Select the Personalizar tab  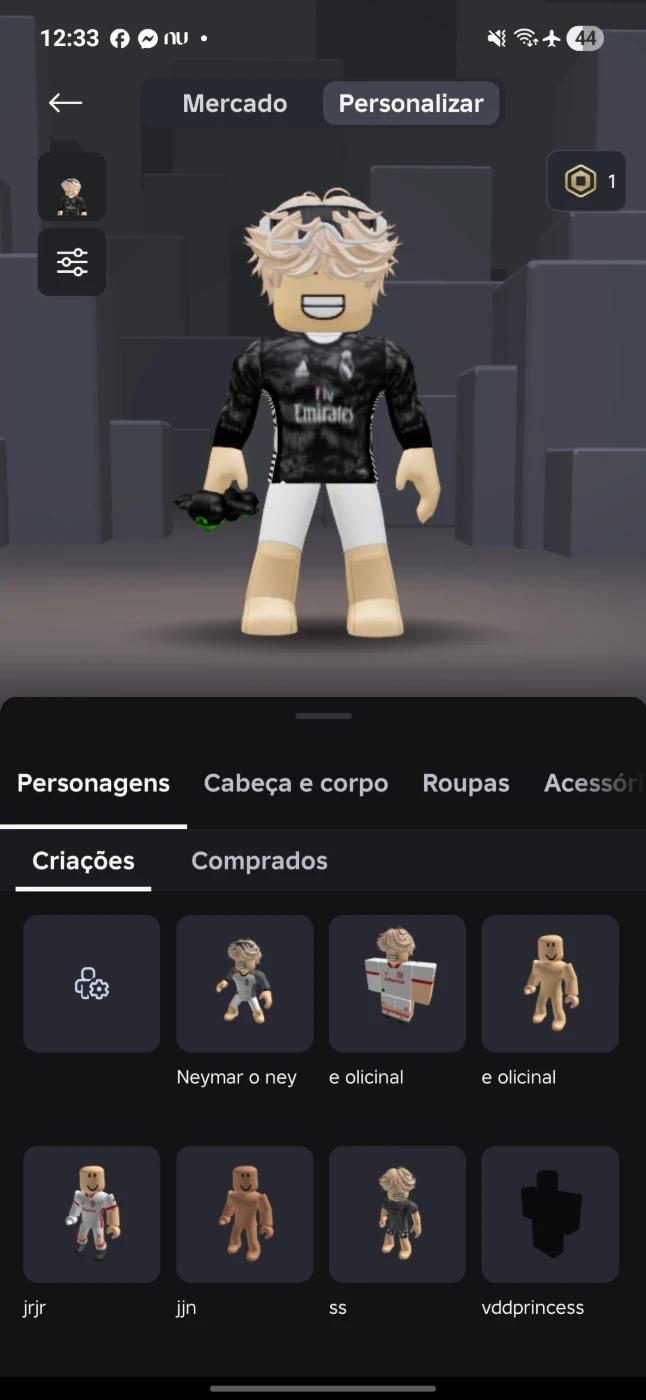(411, 103)
